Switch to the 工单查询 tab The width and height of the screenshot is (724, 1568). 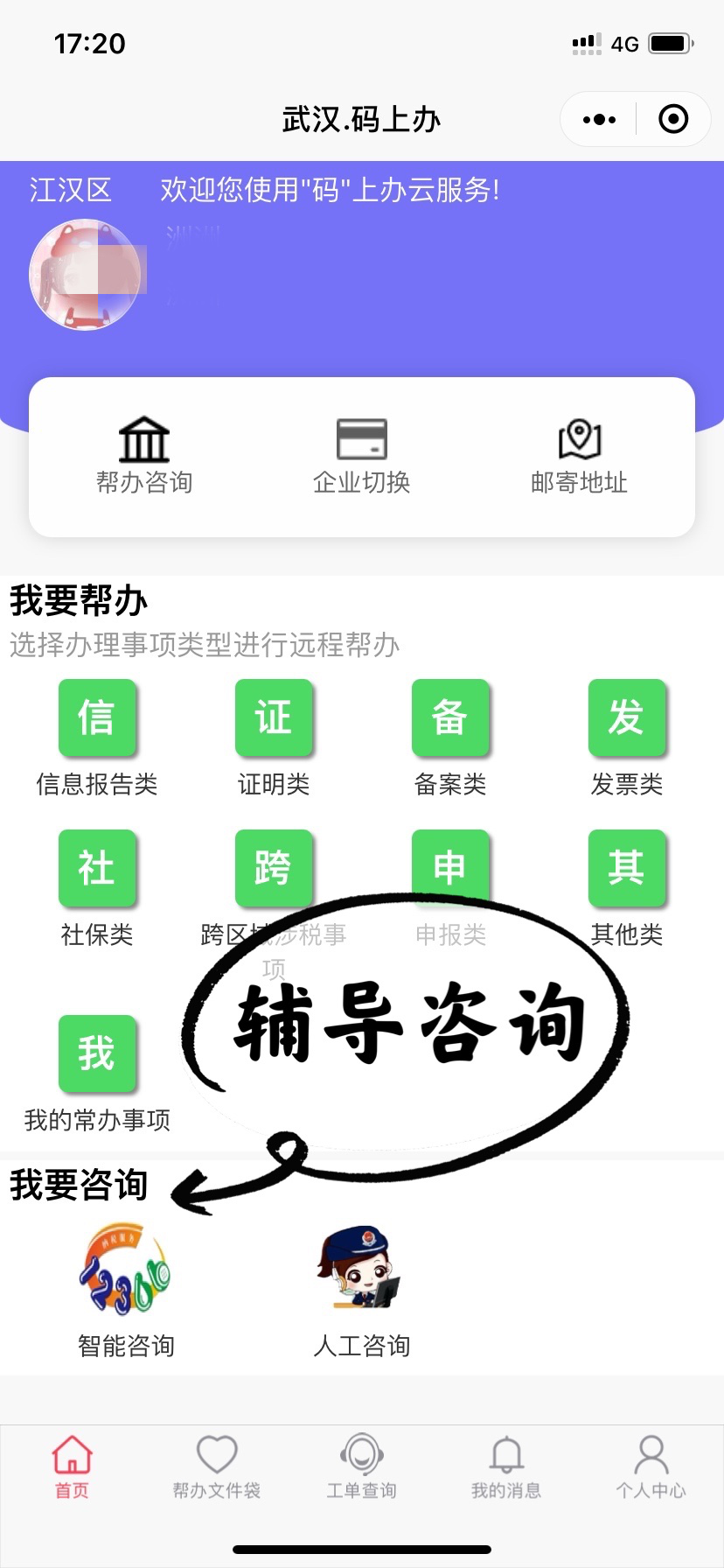pos(361,1467)
